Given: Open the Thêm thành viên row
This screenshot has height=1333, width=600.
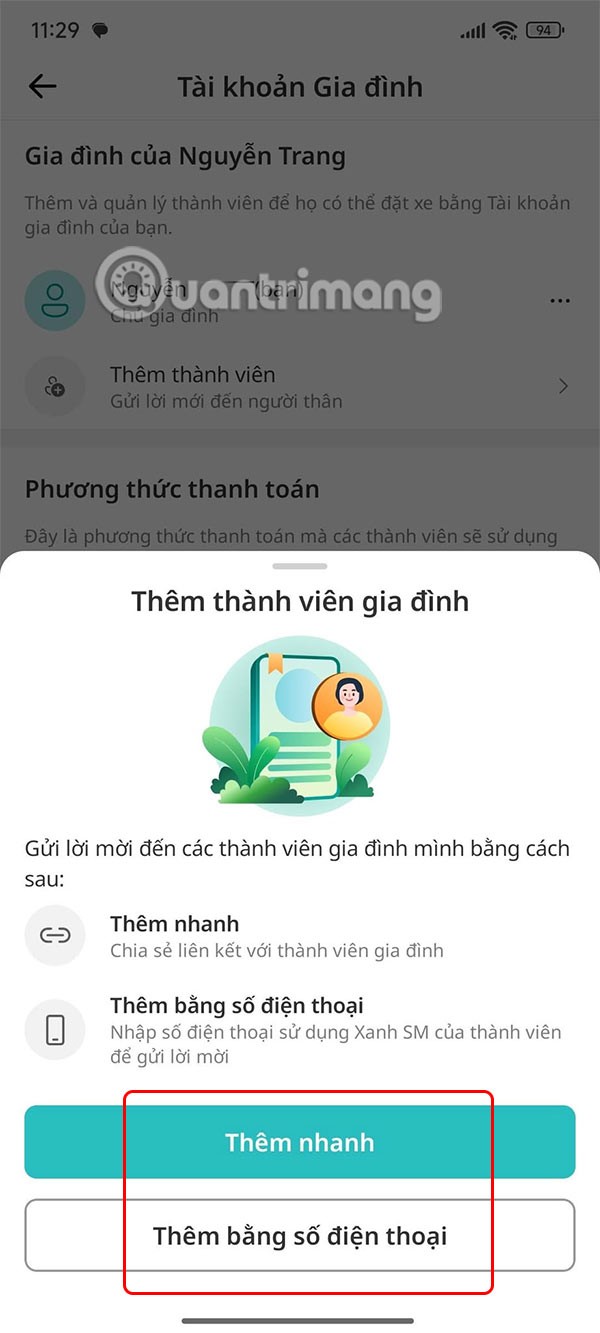Looking at the screenshot, I should [300, 387].
